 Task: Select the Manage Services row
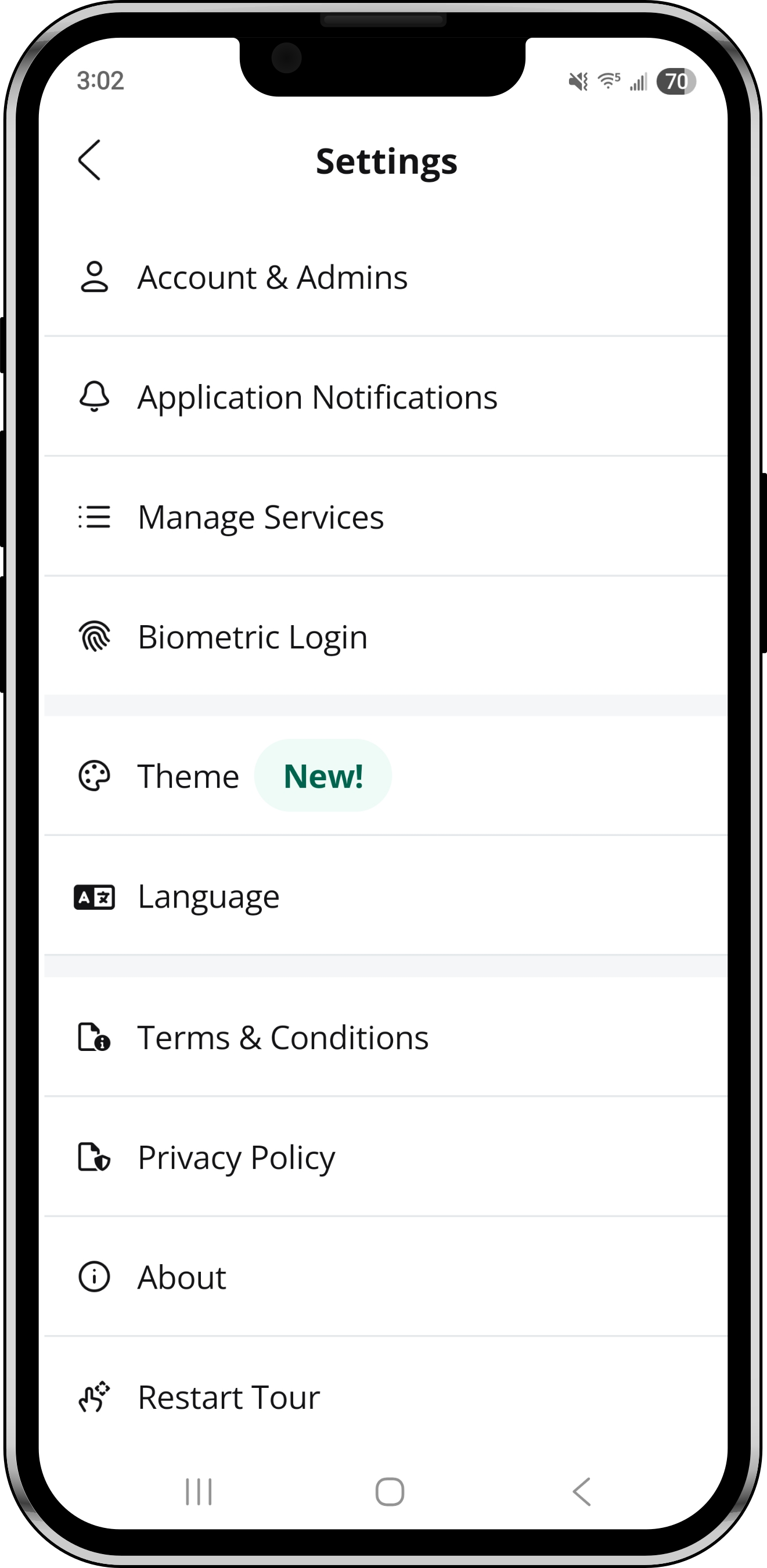pyautogui.click(x=260, y=518)
